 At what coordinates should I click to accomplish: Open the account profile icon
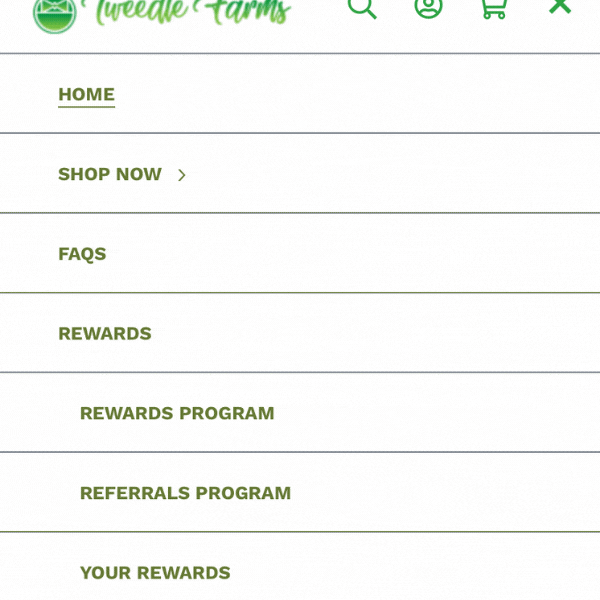tap(428, 6)
